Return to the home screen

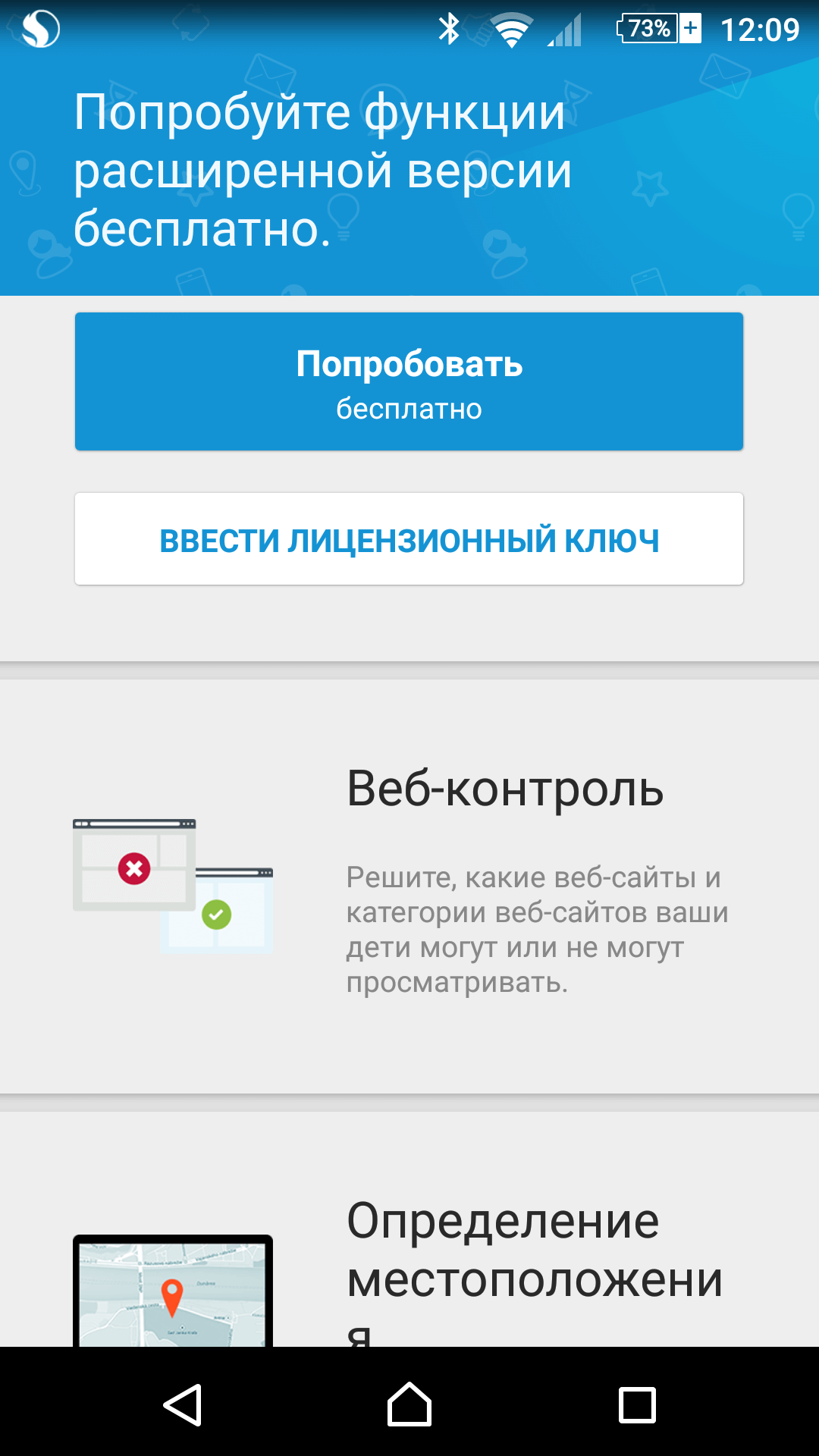tap(409, 1405)
